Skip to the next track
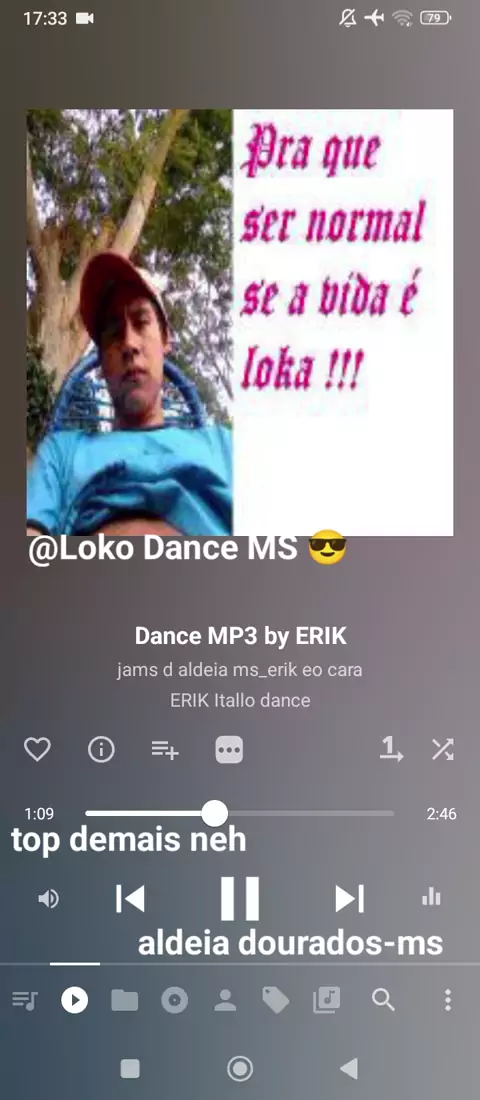480x1100 pixels. click(349, 899)
